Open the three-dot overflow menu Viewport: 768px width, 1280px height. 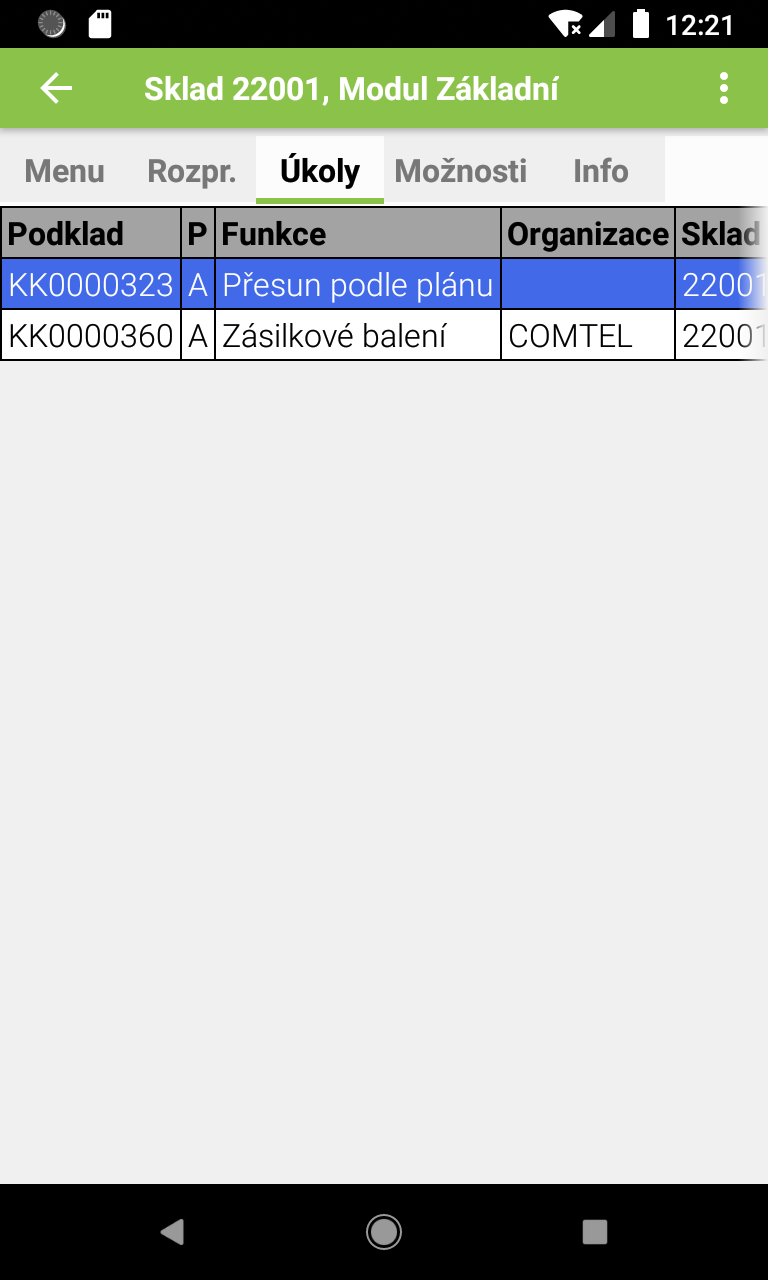click(724, 89)
